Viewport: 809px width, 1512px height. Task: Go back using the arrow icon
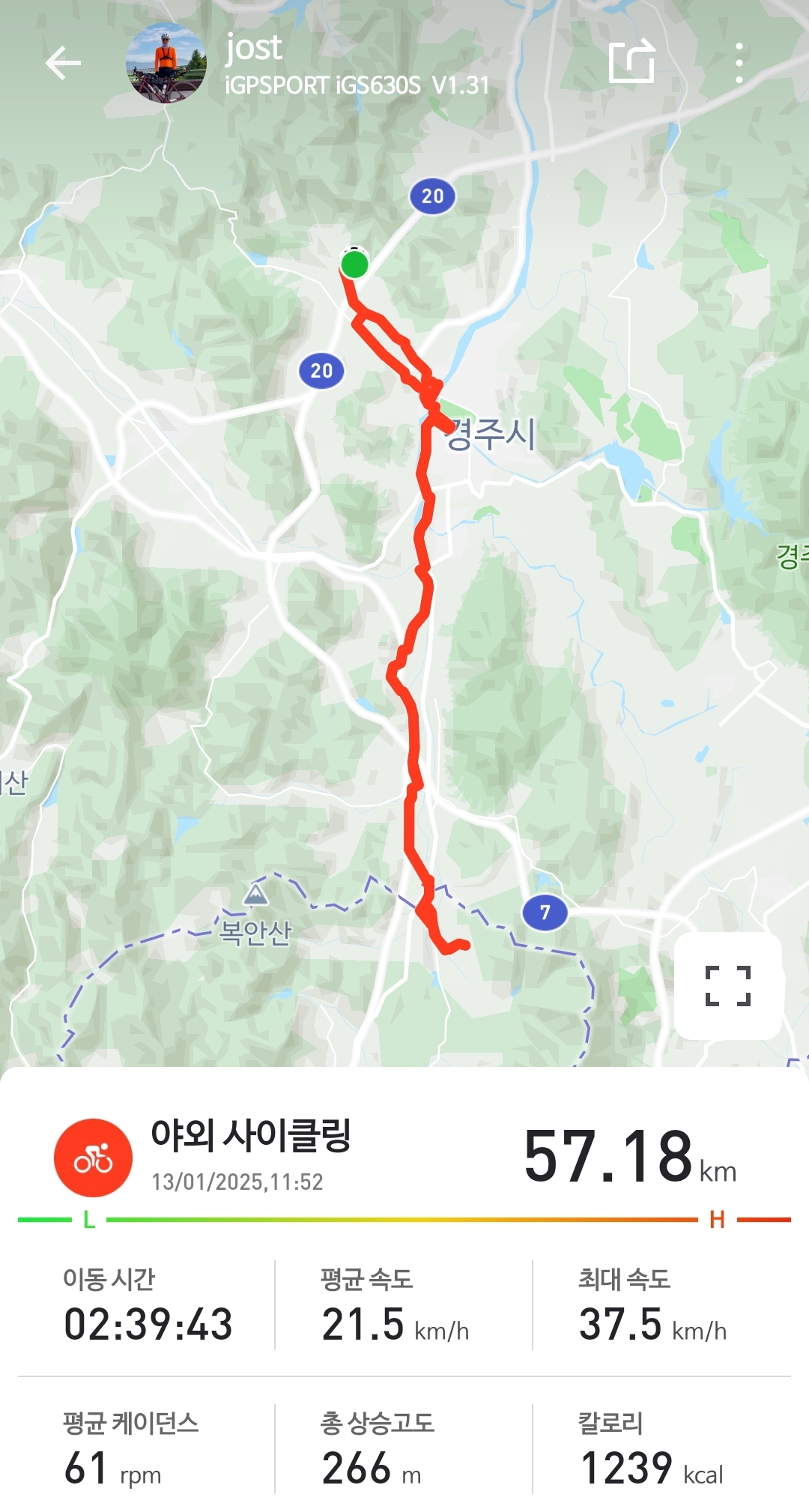point(63,63)
